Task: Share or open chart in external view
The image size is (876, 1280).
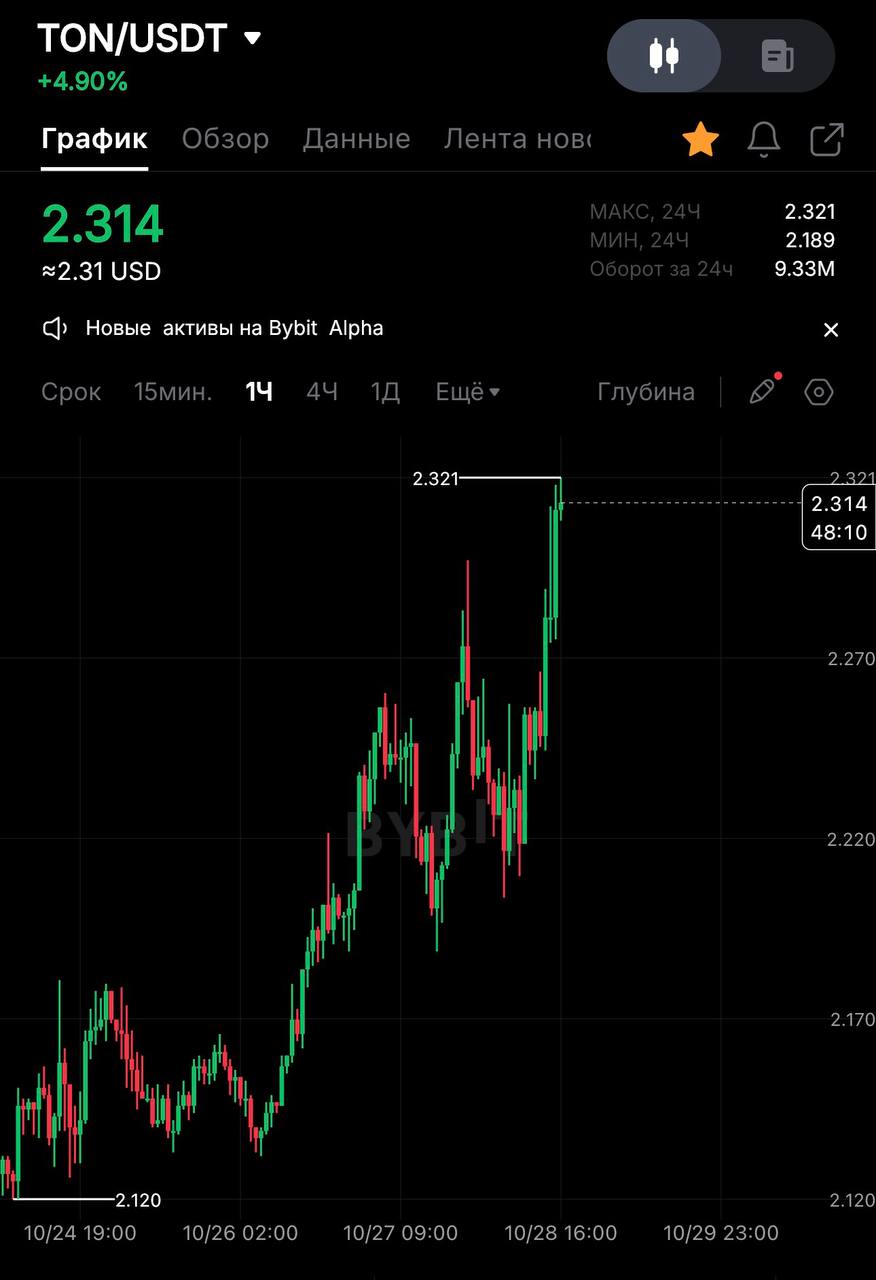Action: [x=827, y=140]
